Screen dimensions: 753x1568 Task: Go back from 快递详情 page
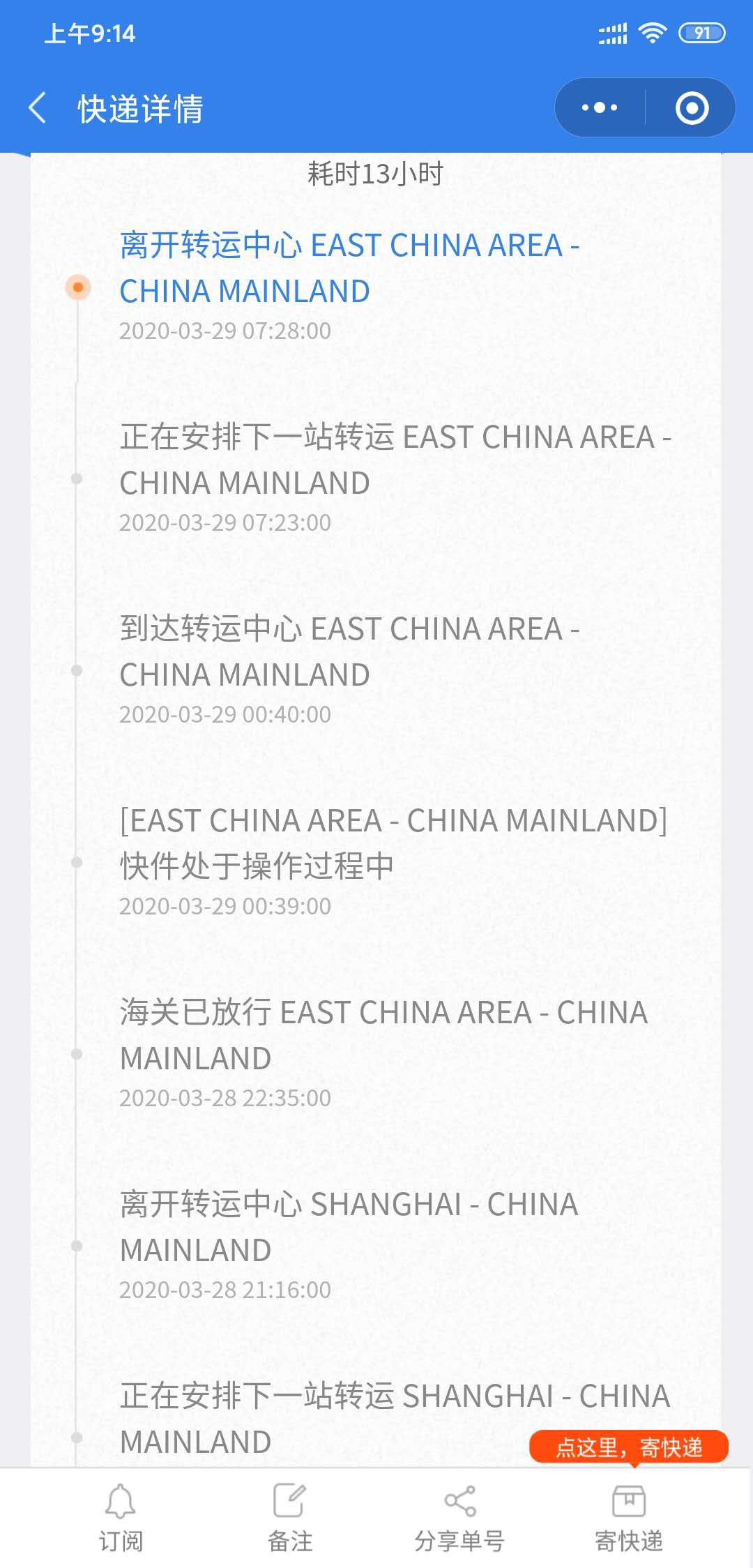coord(38,108)
